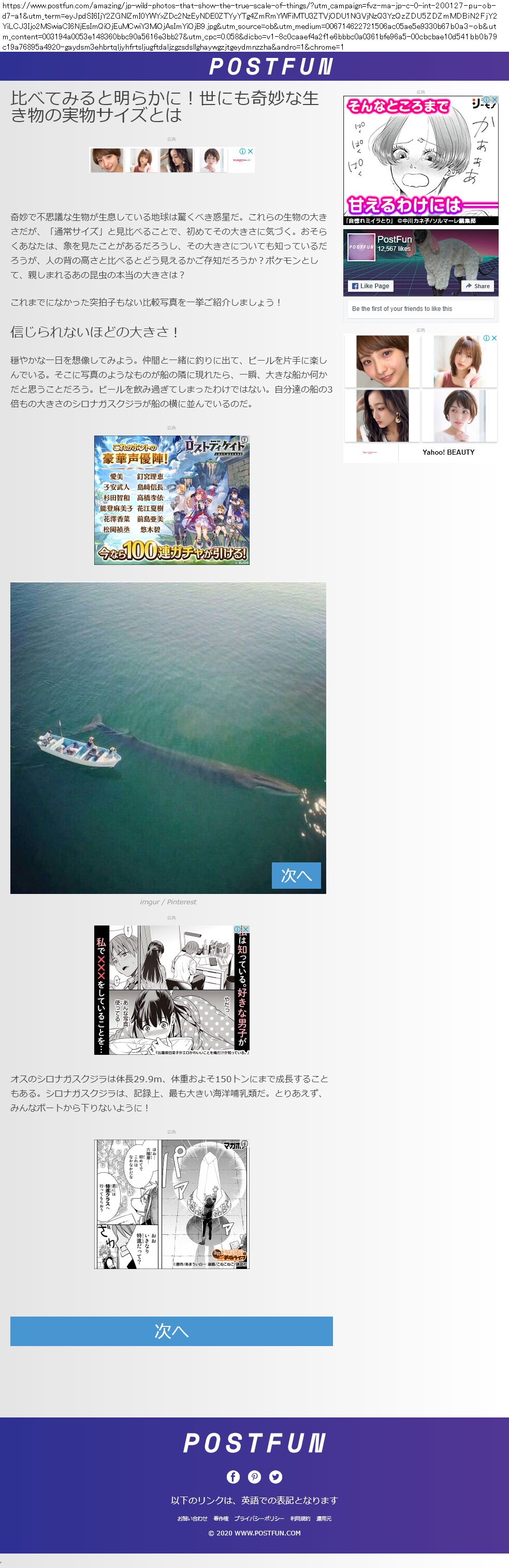Tap the POSTFUN logo in the top header
The height and width of the screenshot is (1568, 509).
[x=271, y=66]
